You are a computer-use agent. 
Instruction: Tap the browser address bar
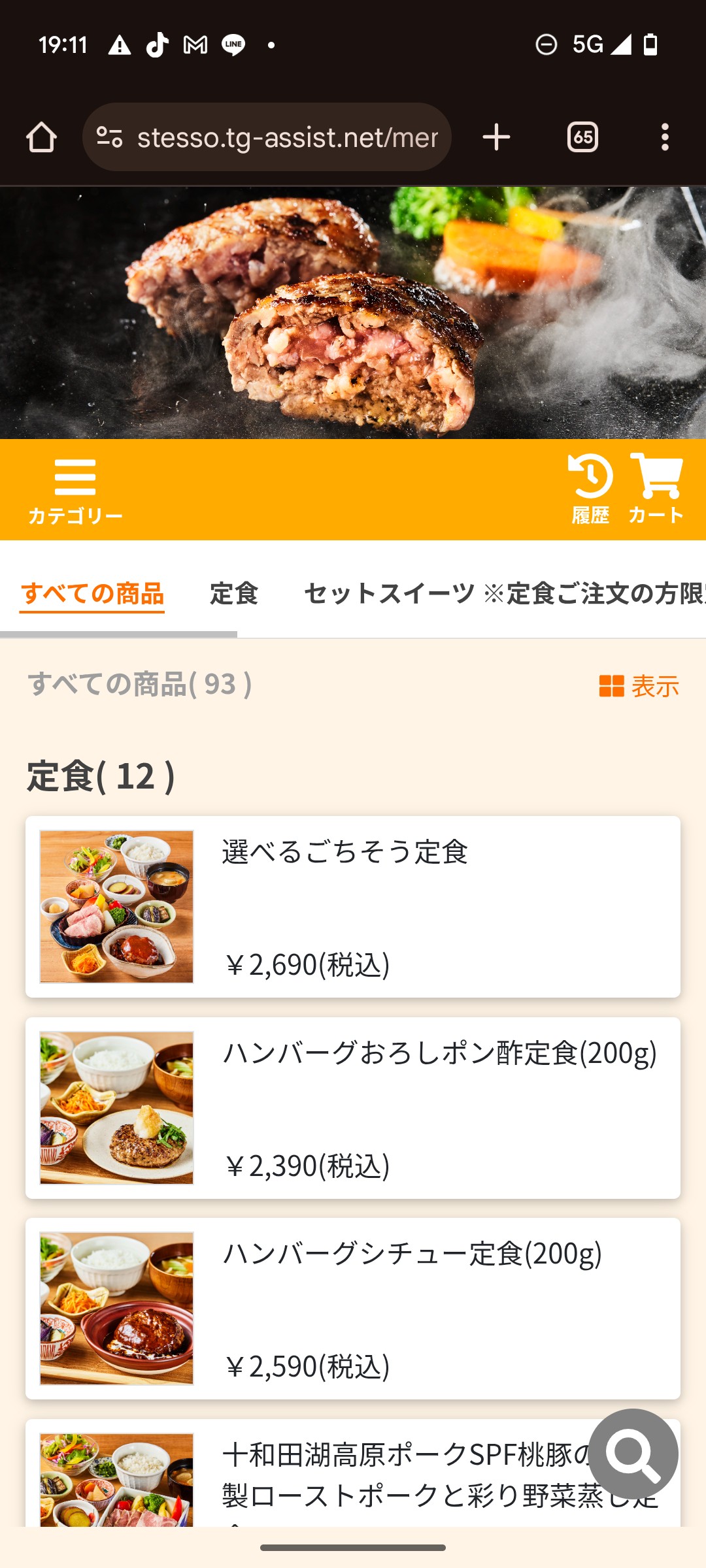[x=275, y=137]
